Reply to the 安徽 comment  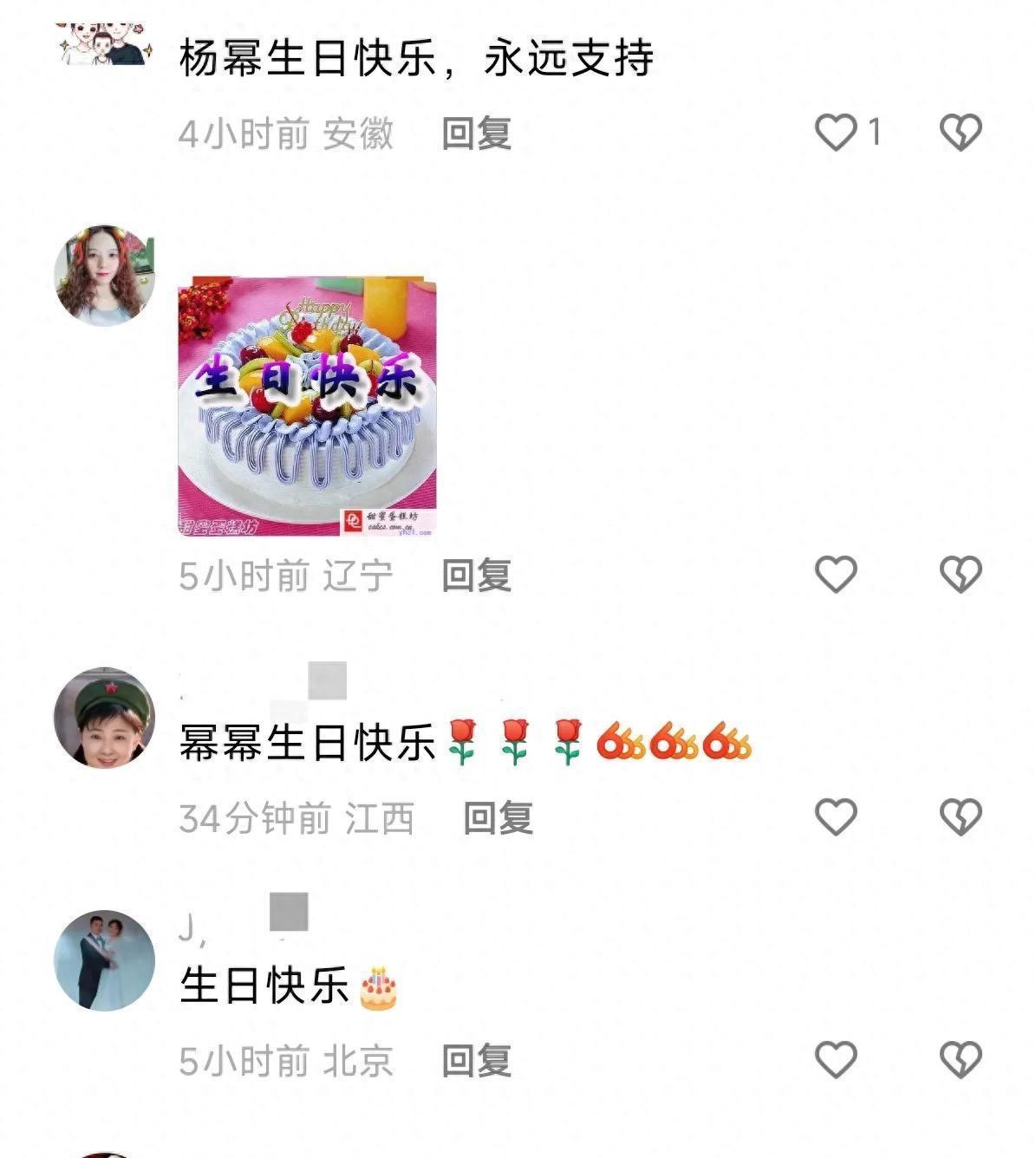pos(476,133)
